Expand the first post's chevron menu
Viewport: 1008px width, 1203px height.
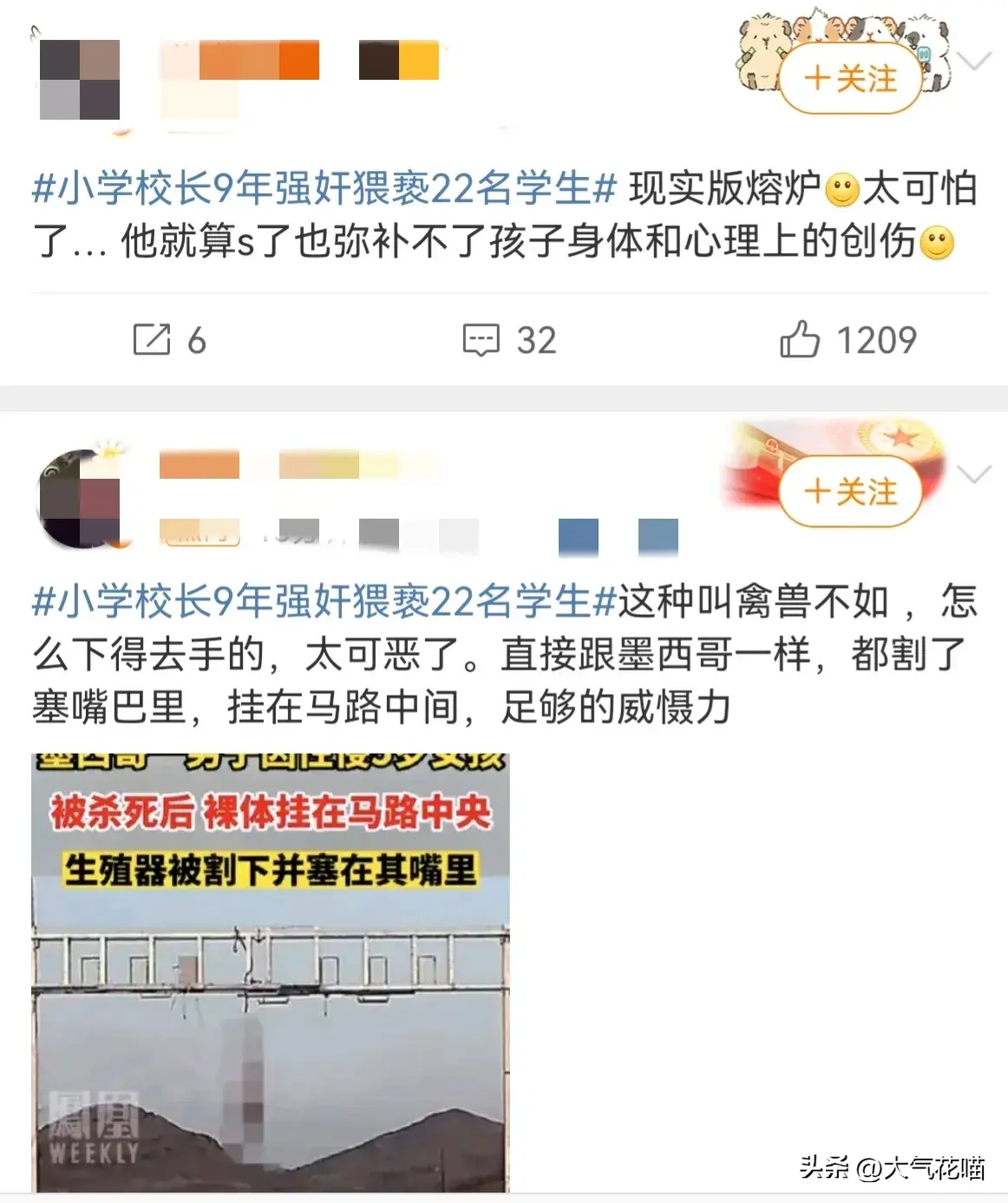(975, 62)
